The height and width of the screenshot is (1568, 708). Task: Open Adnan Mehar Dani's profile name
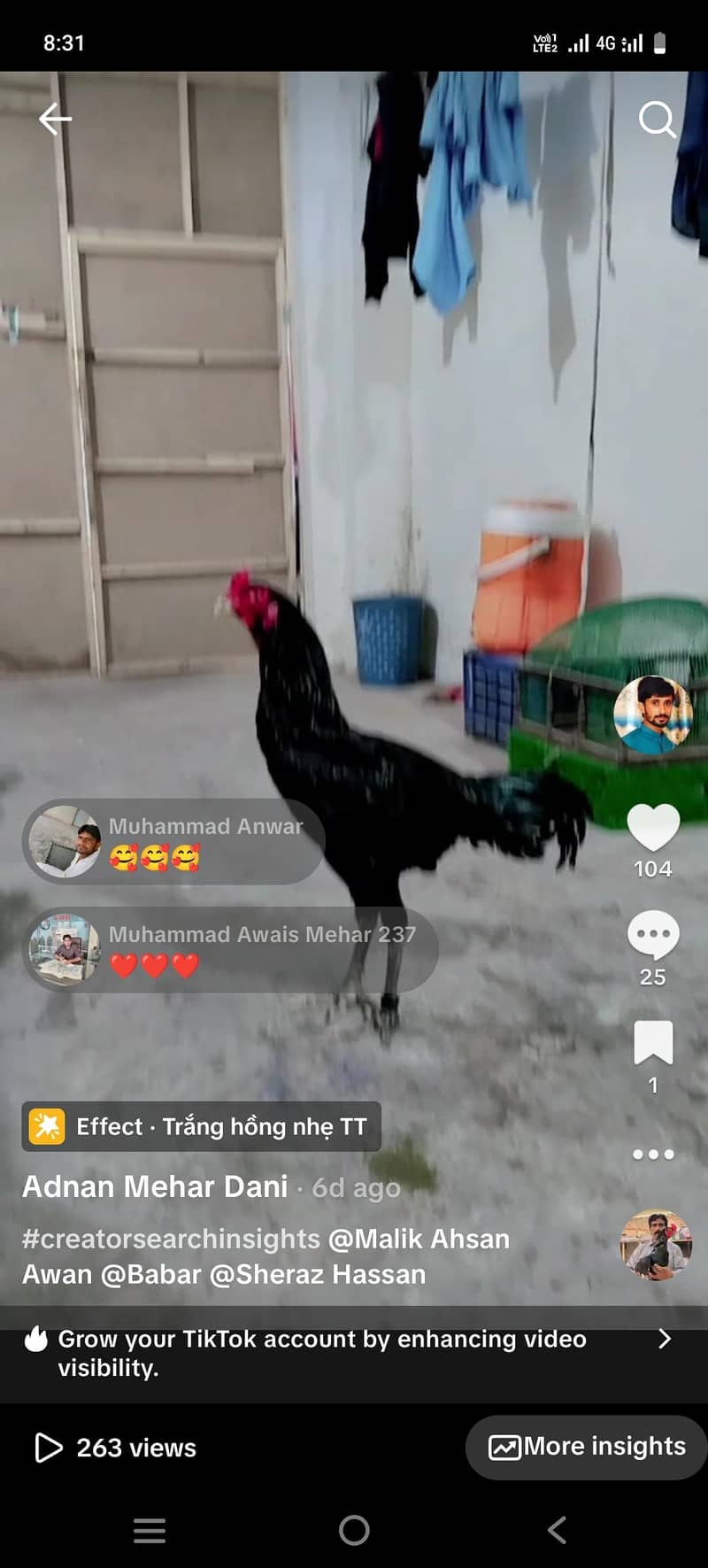155,1186
